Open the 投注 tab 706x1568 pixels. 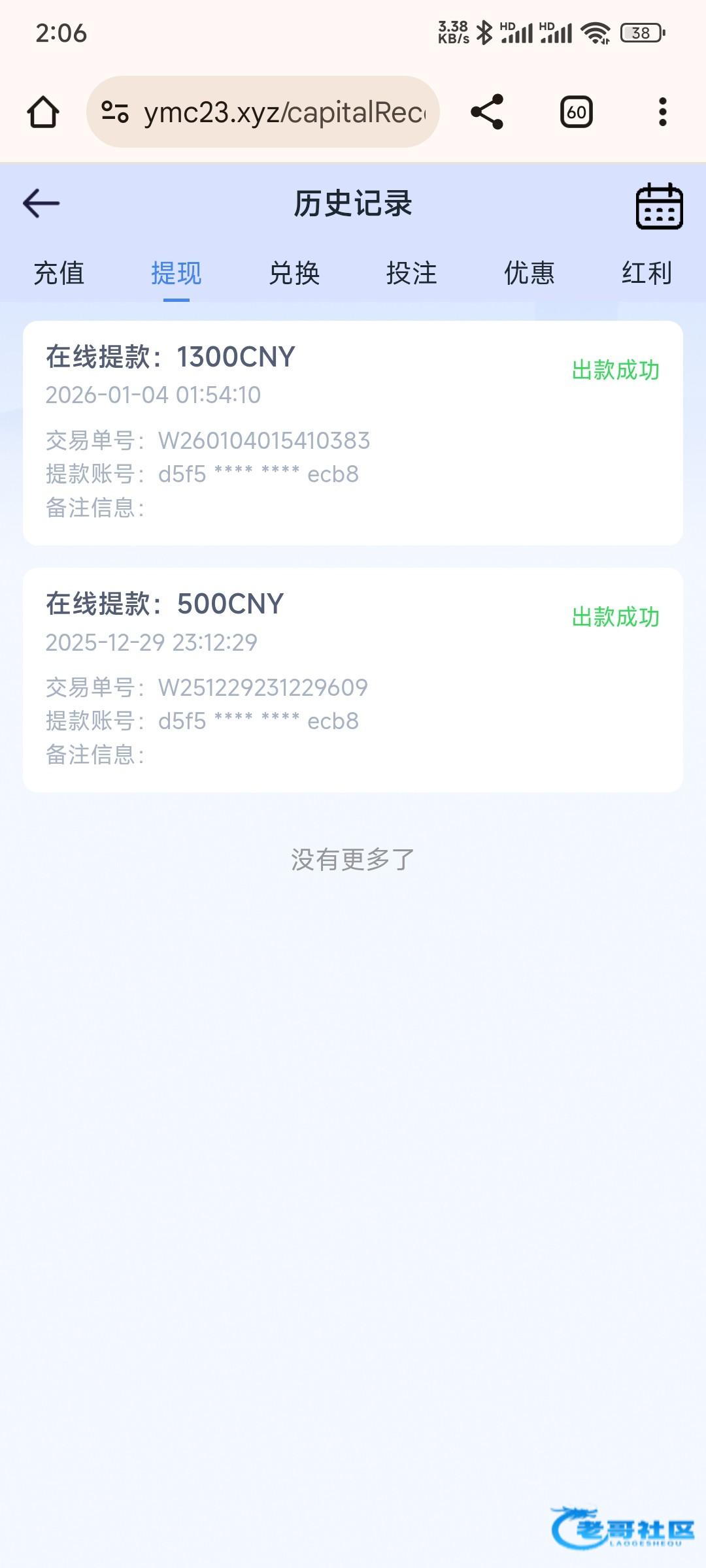coord(412,273)
